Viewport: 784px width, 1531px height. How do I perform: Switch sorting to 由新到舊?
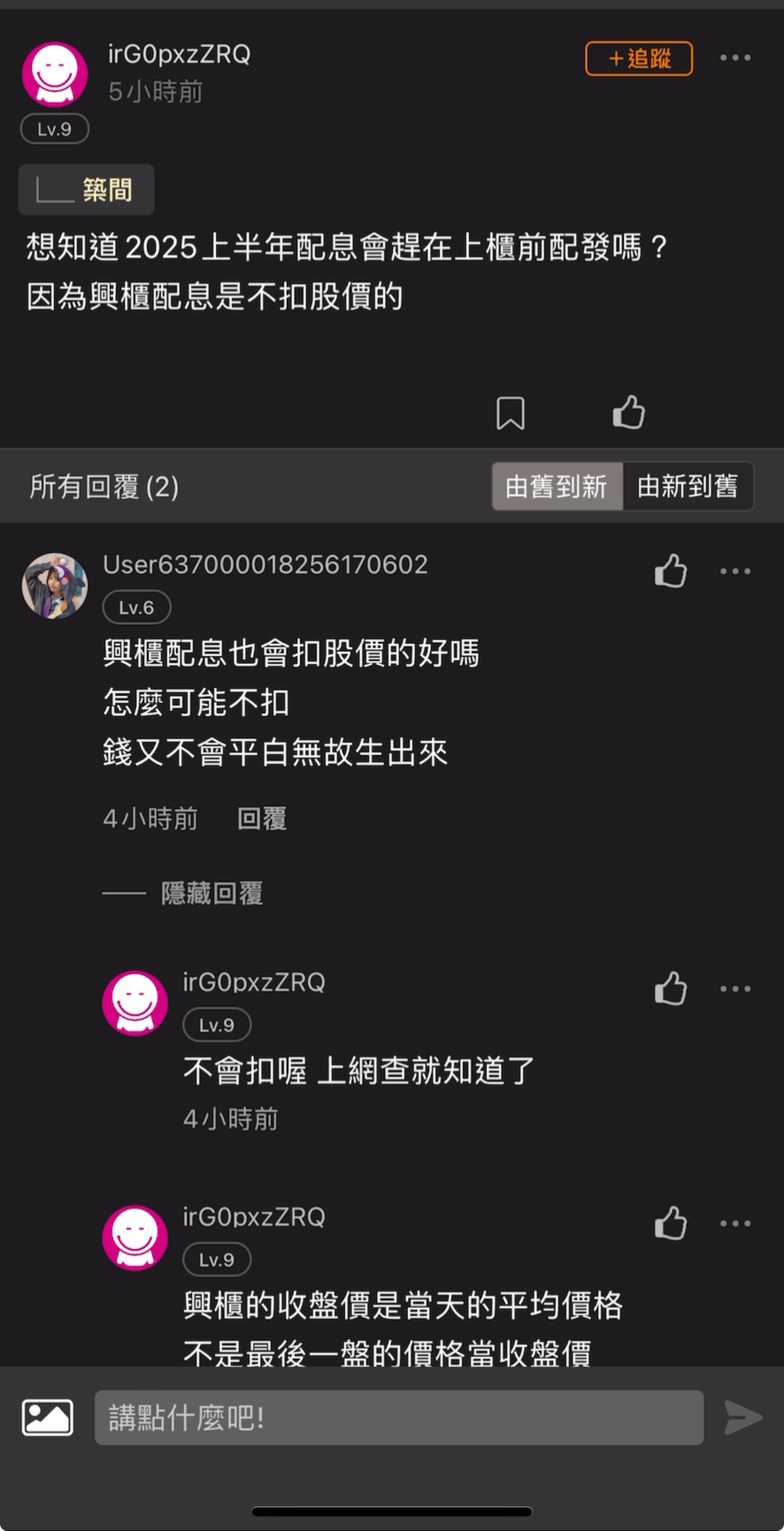687,486
